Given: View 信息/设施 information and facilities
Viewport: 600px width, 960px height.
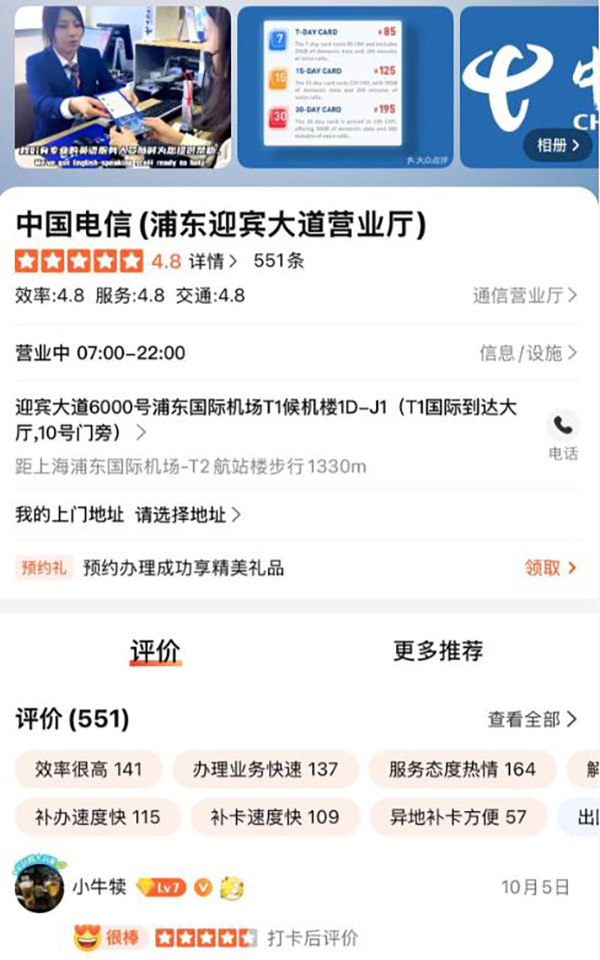Looking at the screenshot, I should tap(528, 353).
